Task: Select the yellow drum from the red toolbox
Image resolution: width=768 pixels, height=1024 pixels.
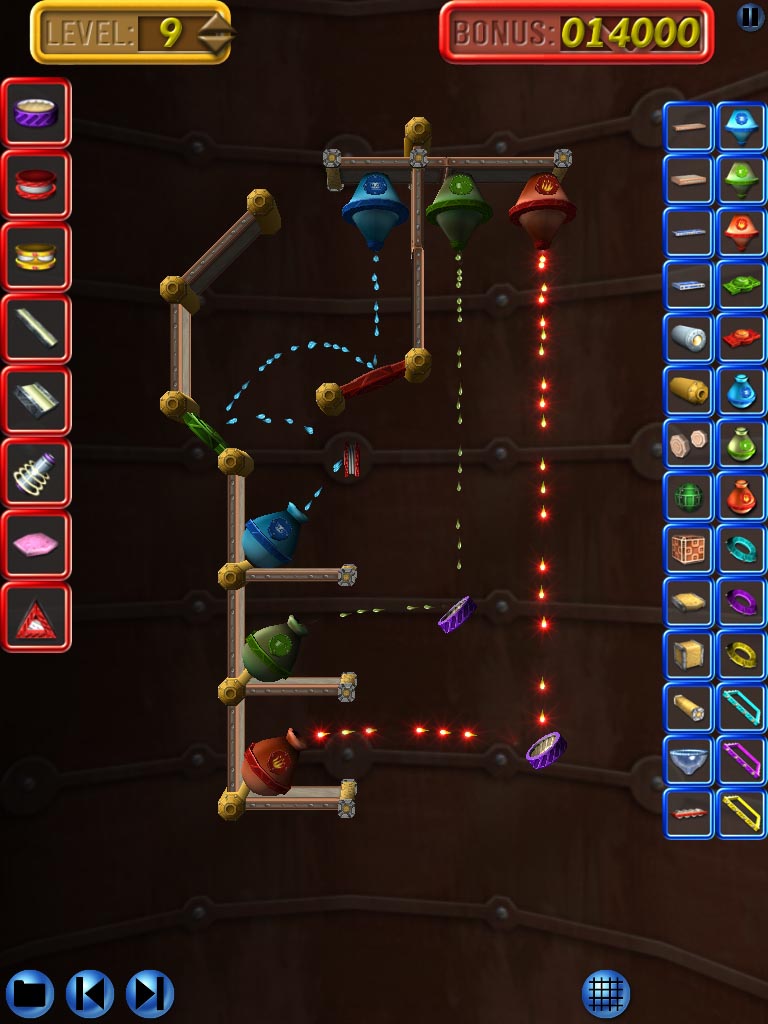Action: click(36, 256)
